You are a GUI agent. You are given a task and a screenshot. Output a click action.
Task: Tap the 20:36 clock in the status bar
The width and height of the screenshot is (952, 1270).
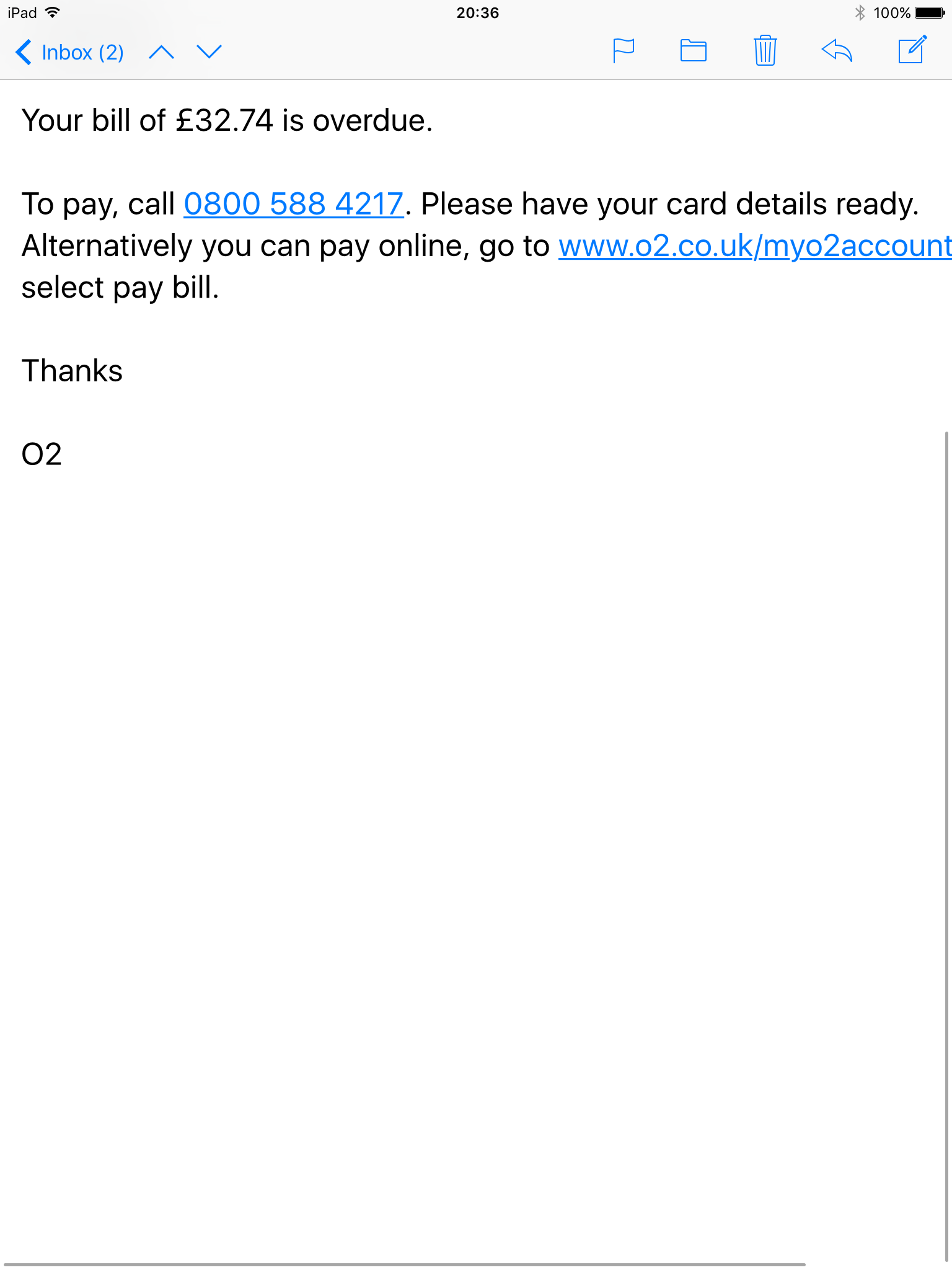point(476,12)
